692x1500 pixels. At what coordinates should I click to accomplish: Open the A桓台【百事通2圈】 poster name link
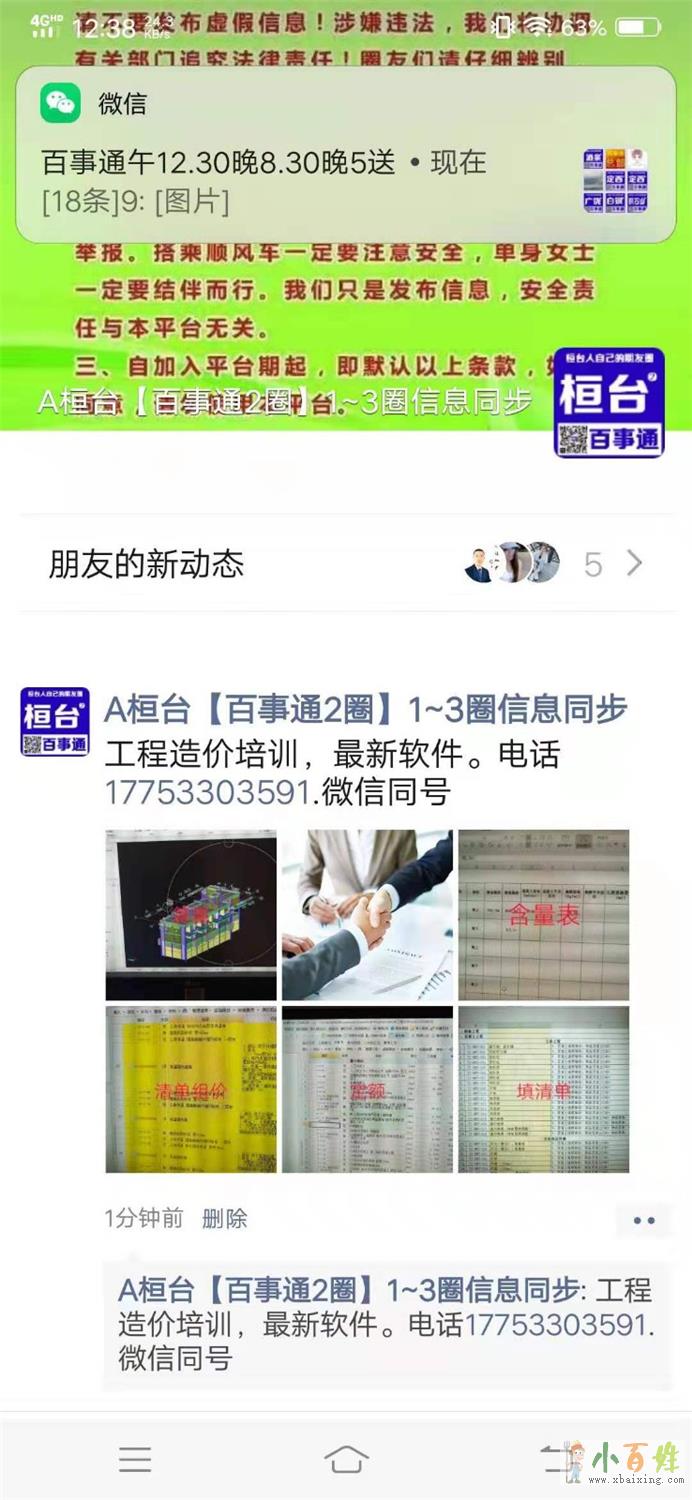(365, 709)
